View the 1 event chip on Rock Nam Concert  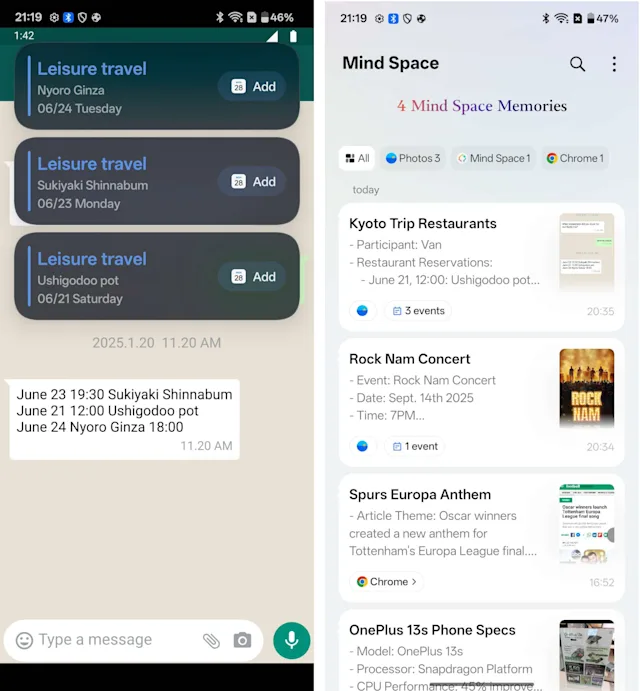415,446
